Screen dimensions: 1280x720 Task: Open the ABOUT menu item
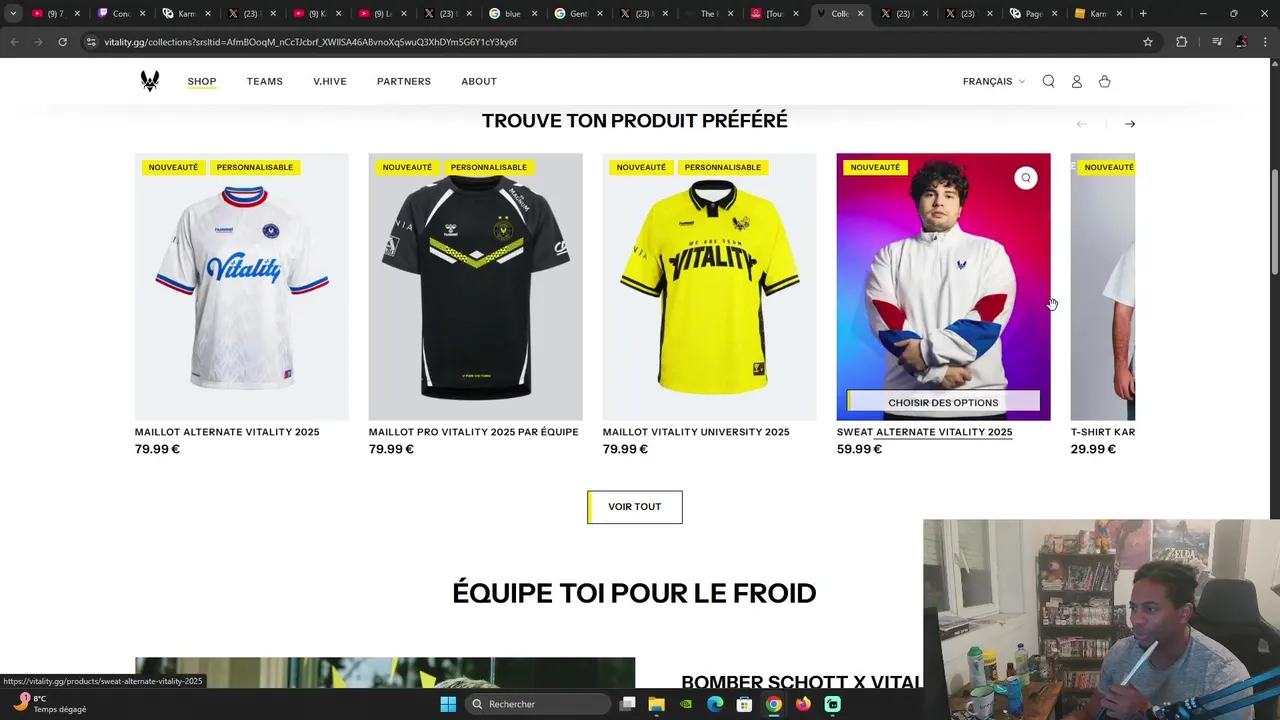(x=478, y=81)
